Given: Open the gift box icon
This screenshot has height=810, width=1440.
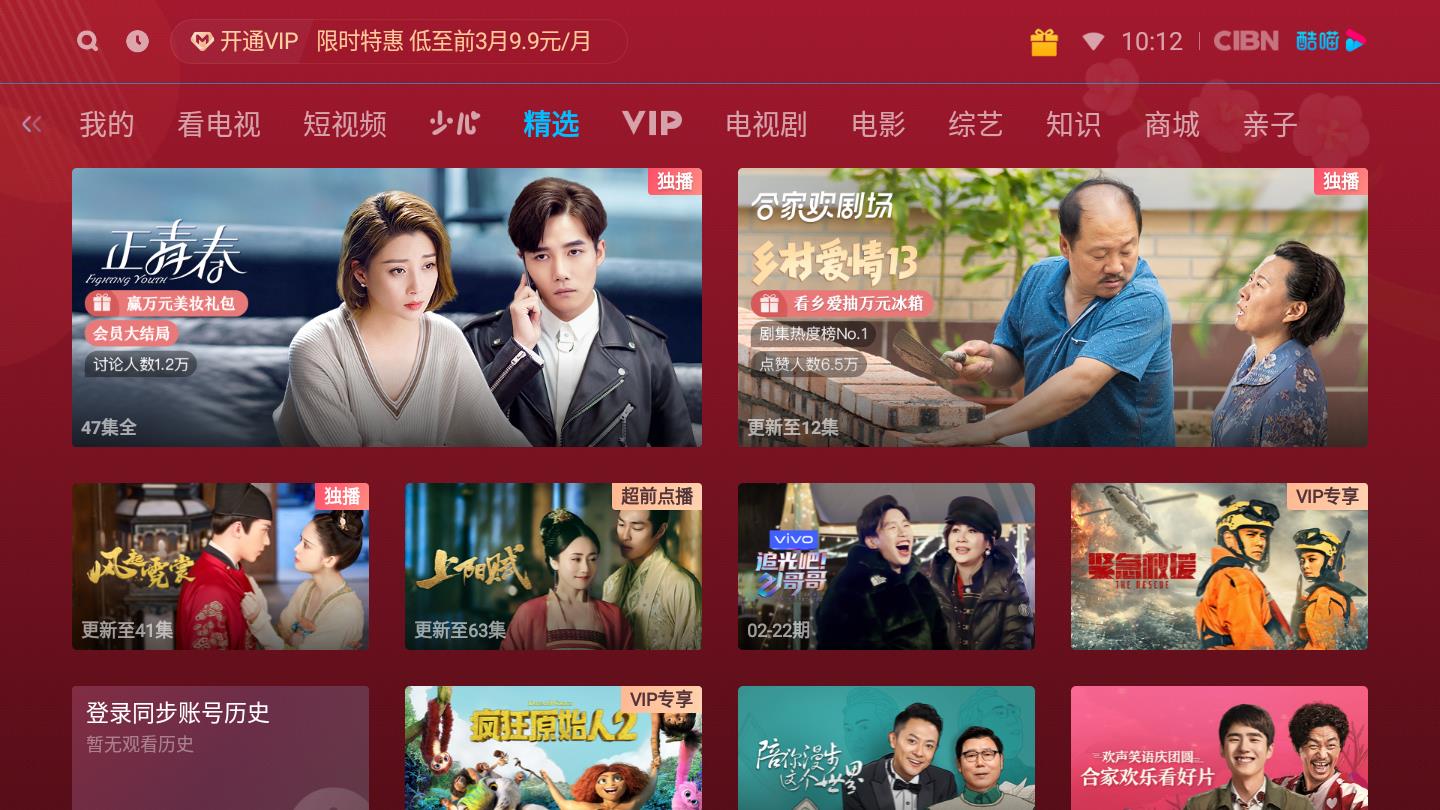Looking at the screenshot, I should pos(1044,42).
